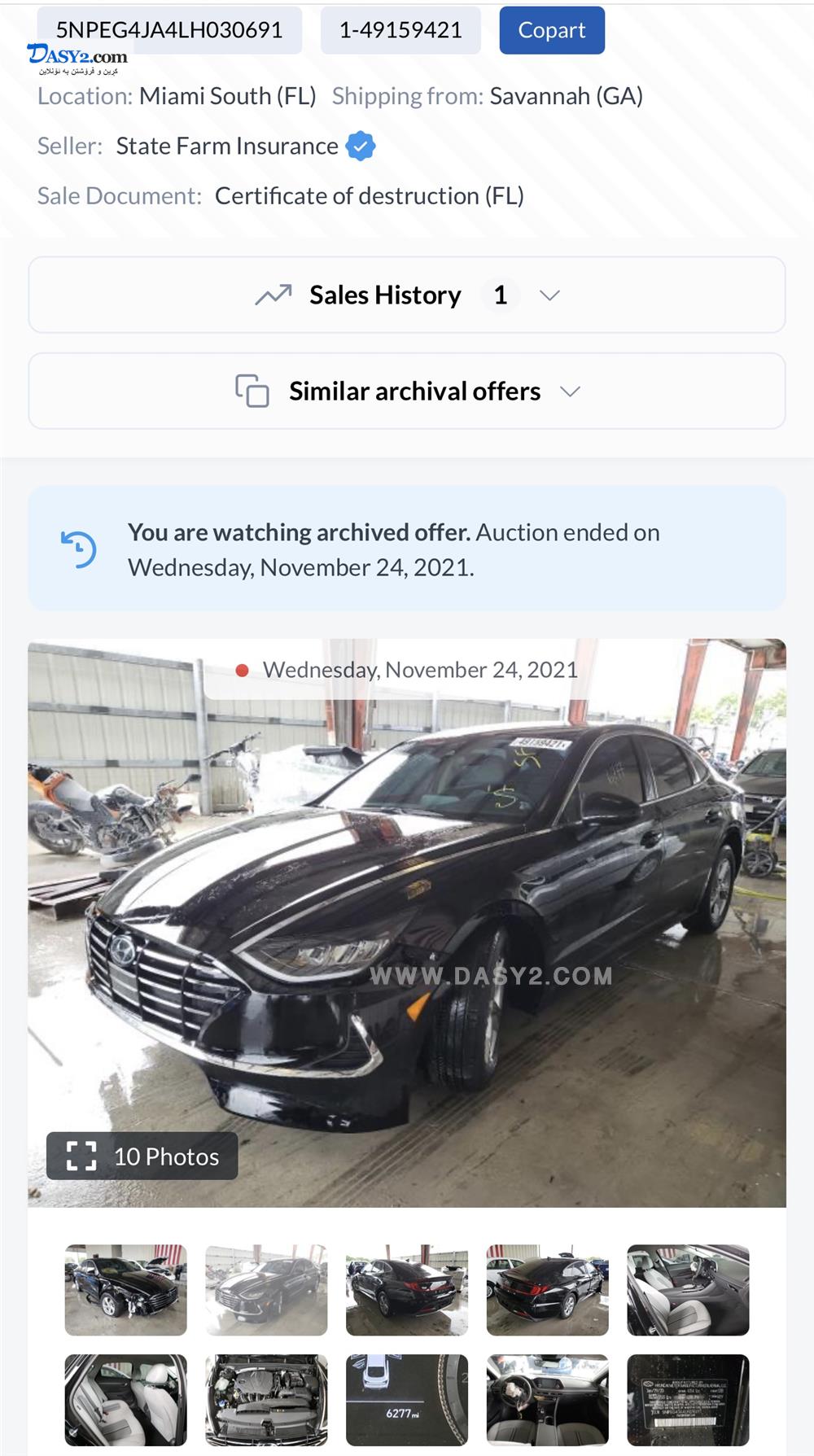
Task: View the dashboard and steering wheel thumbnail
Action: click(547, 1400)
